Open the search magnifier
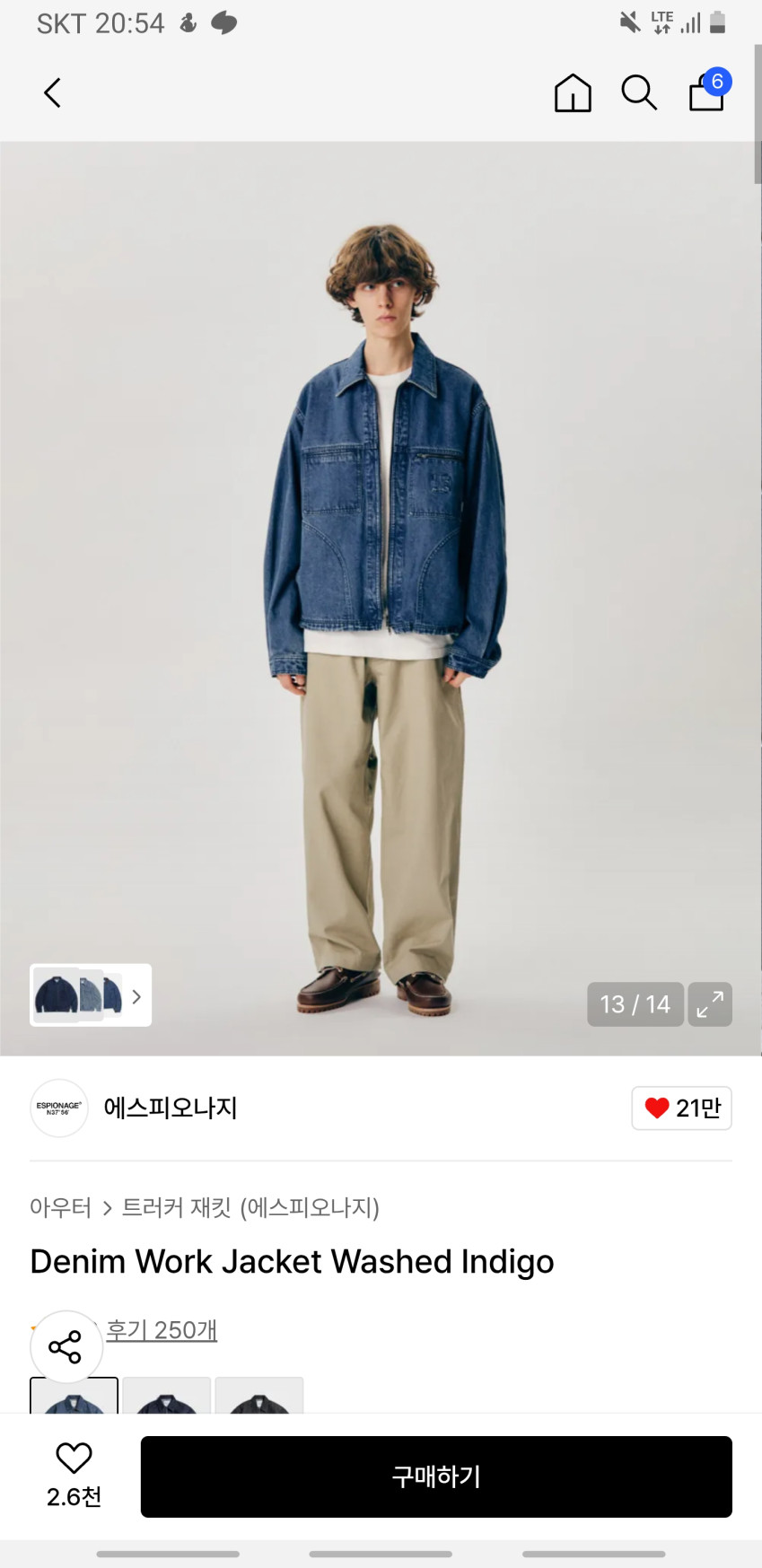762x1568 pixels. tap(639, 92)
